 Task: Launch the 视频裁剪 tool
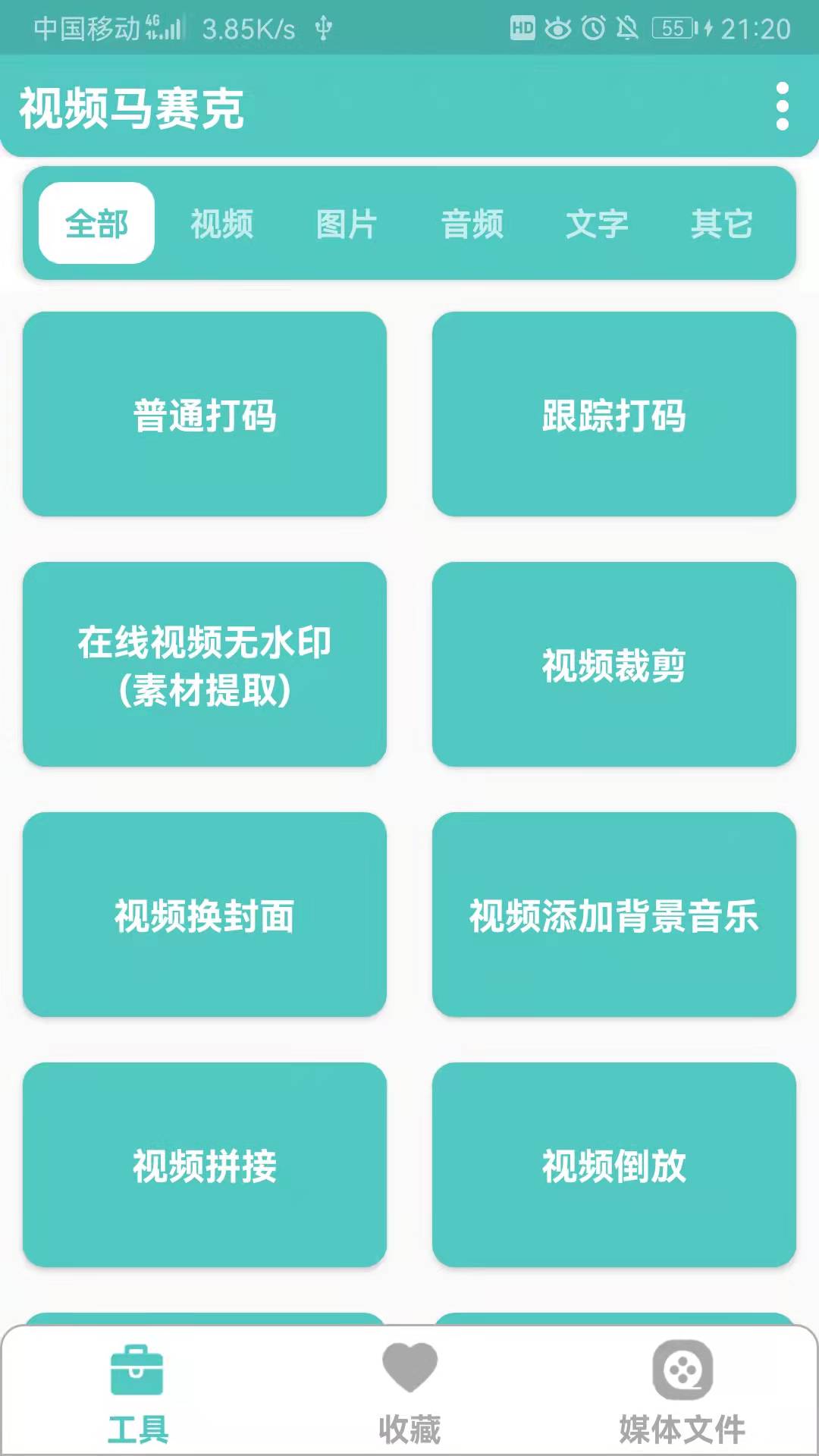coord(614,664)
